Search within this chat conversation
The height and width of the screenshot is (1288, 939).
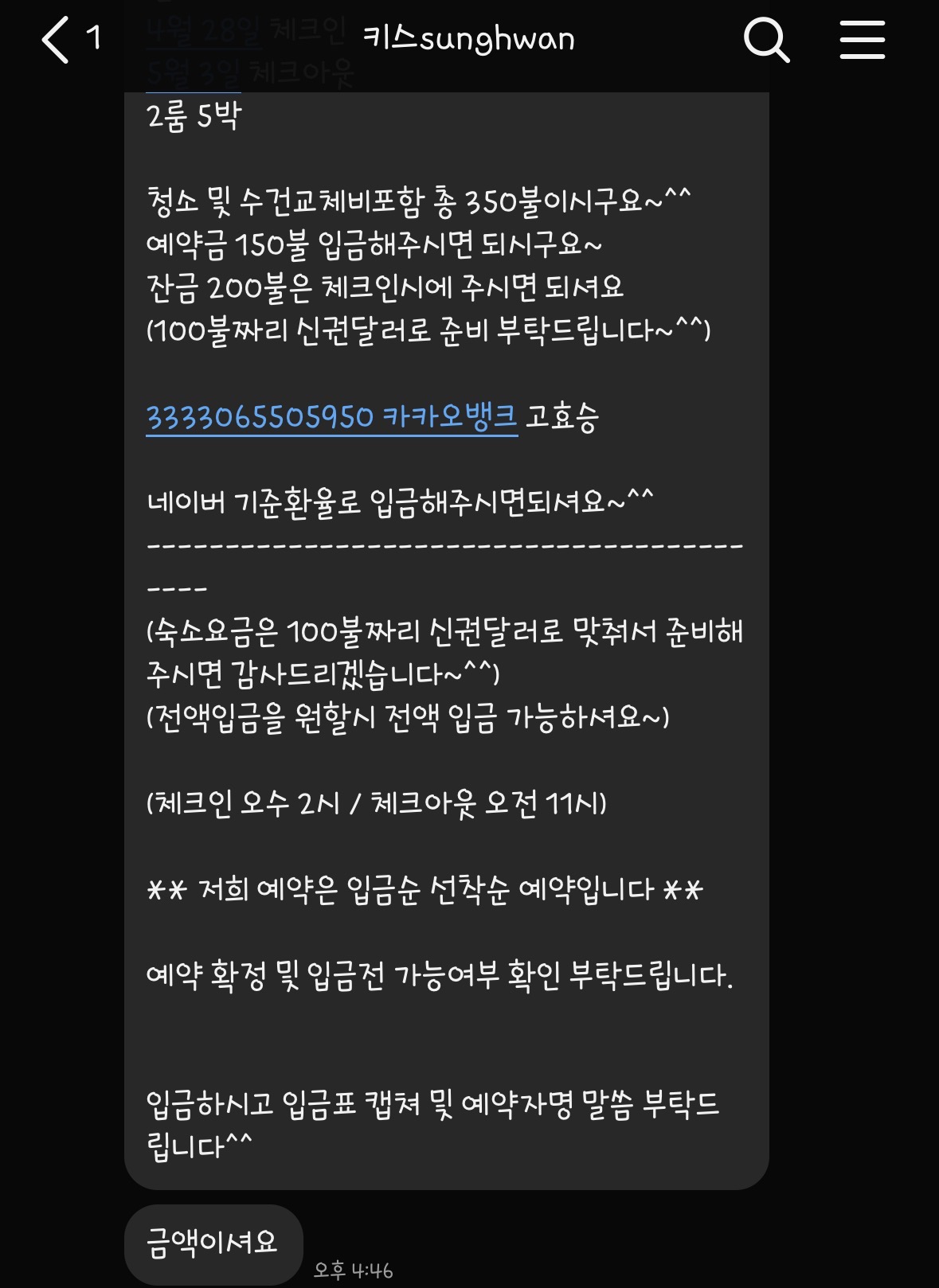pos(765,40)
